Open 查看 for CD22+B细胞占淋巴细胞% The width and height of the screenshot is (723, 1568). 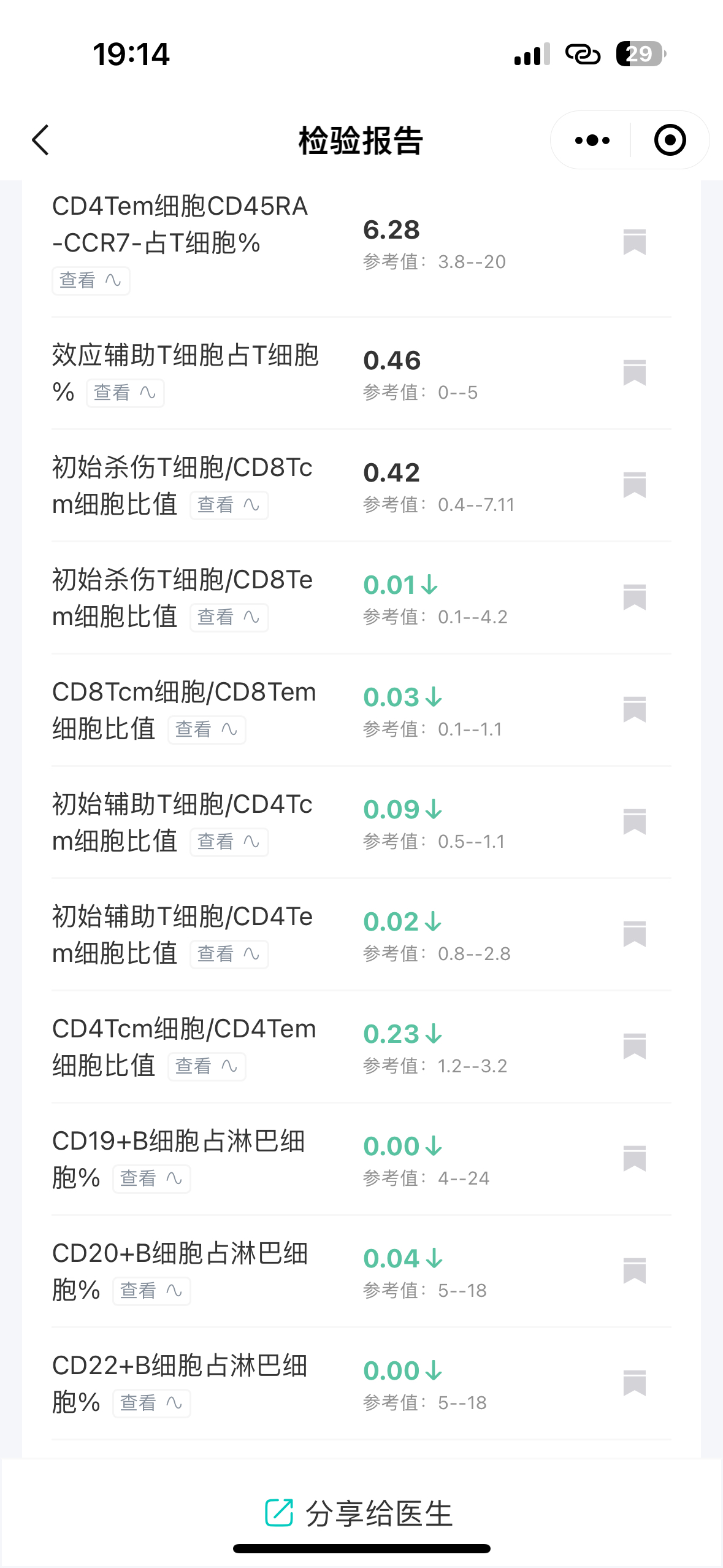click(151, 1403)
